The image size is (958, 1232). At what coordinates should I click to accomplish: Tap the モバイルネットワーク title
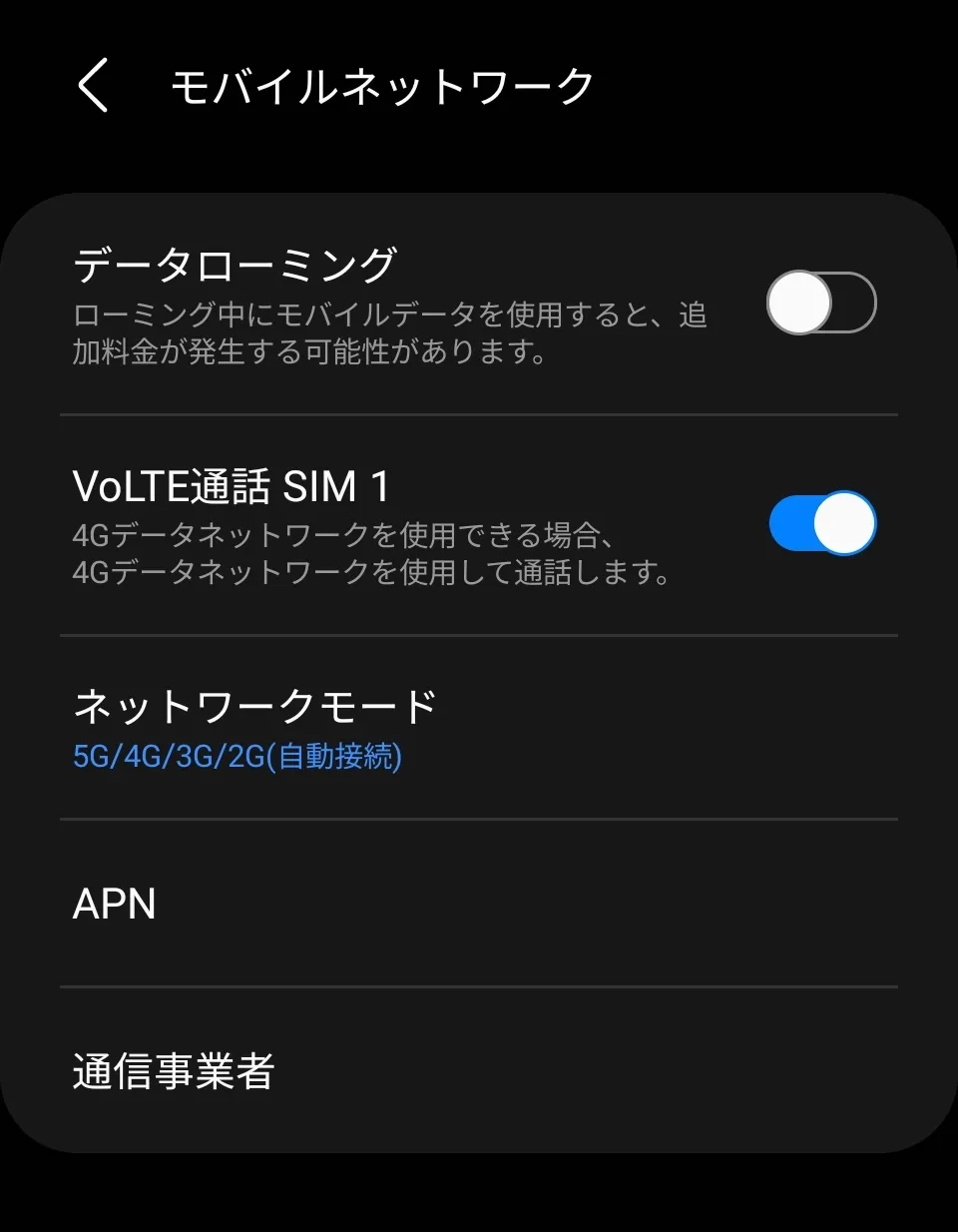point(381,85)
